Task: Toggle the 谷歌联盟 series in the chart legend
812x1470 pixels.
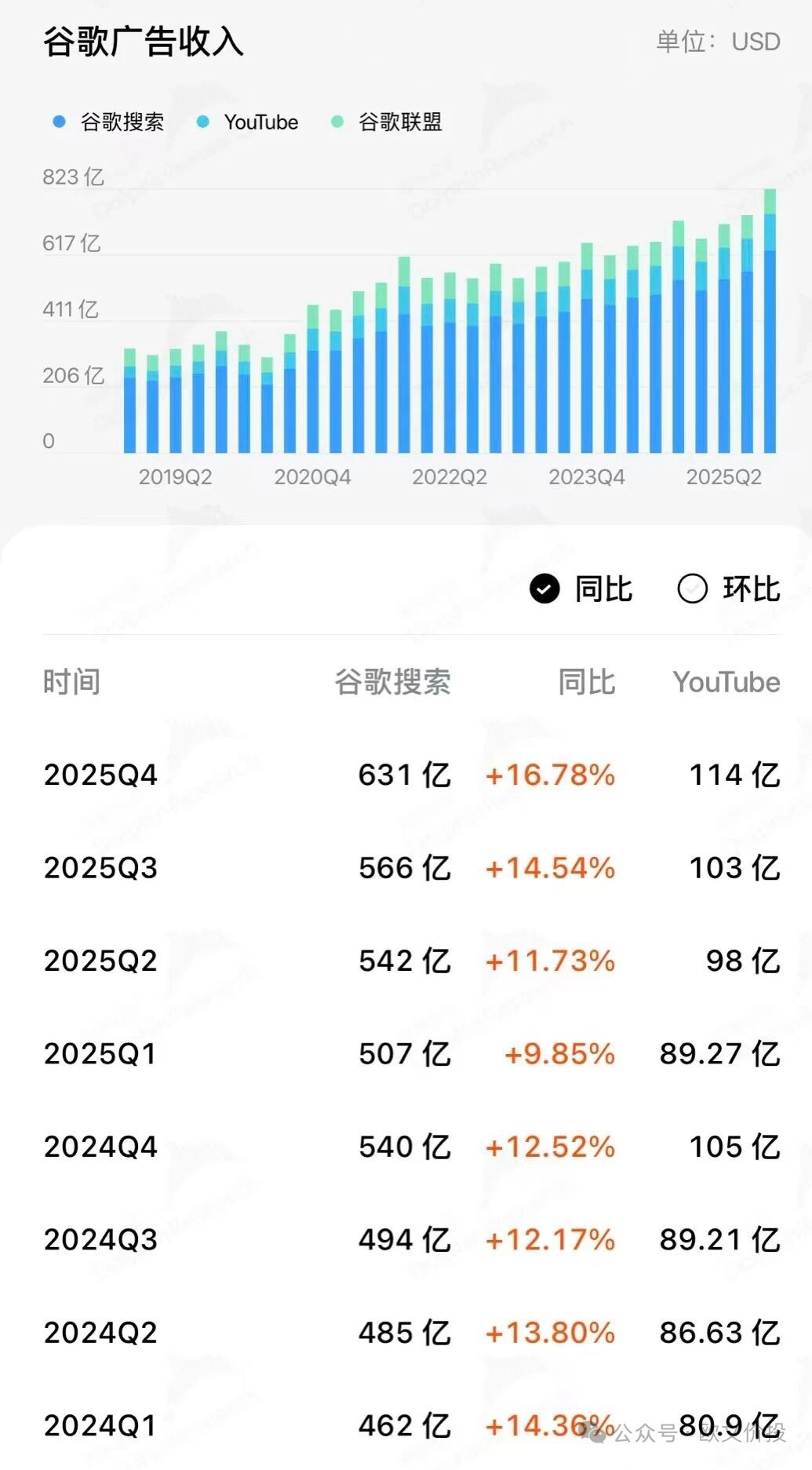Action: (x=387, y=122)
